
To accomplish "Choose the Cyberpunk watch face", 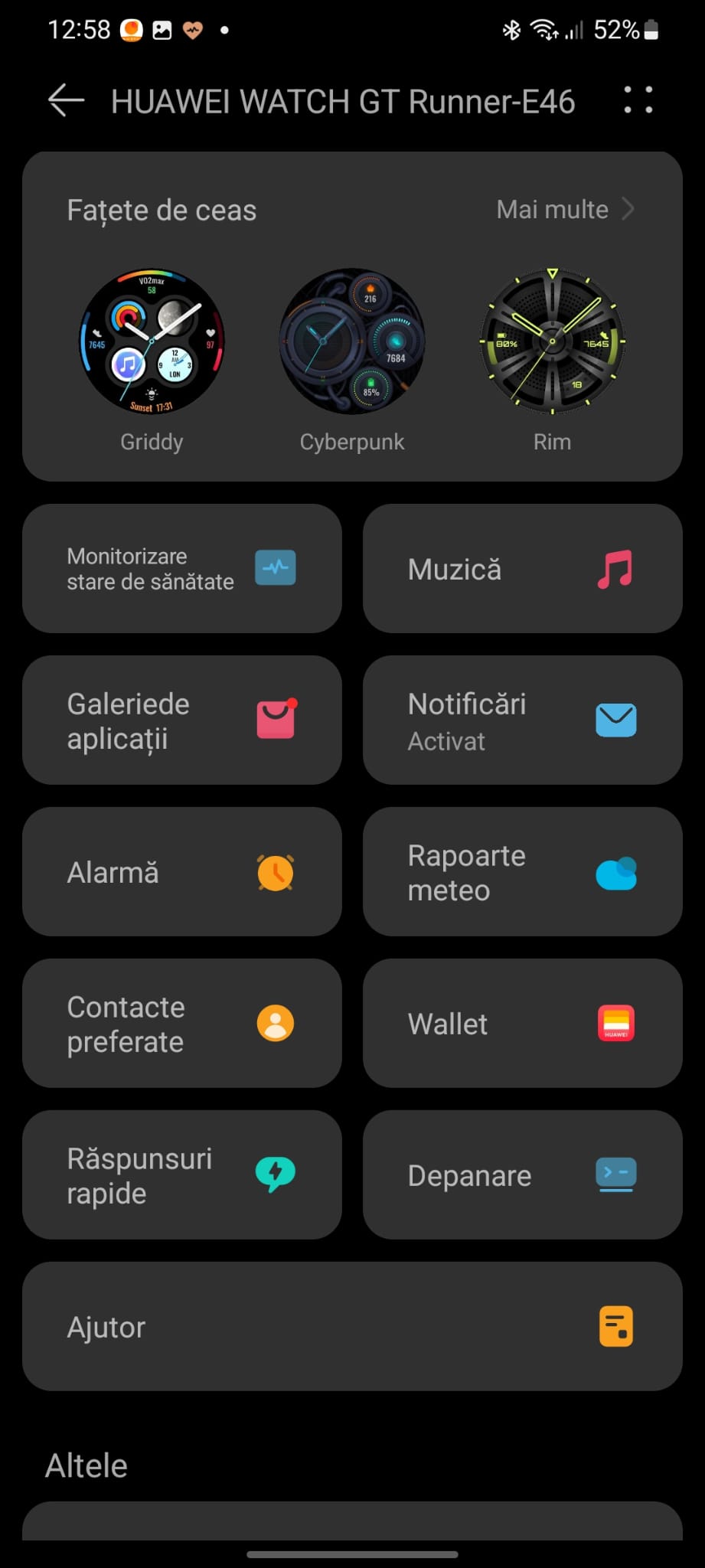I will (x=351, y=341).
